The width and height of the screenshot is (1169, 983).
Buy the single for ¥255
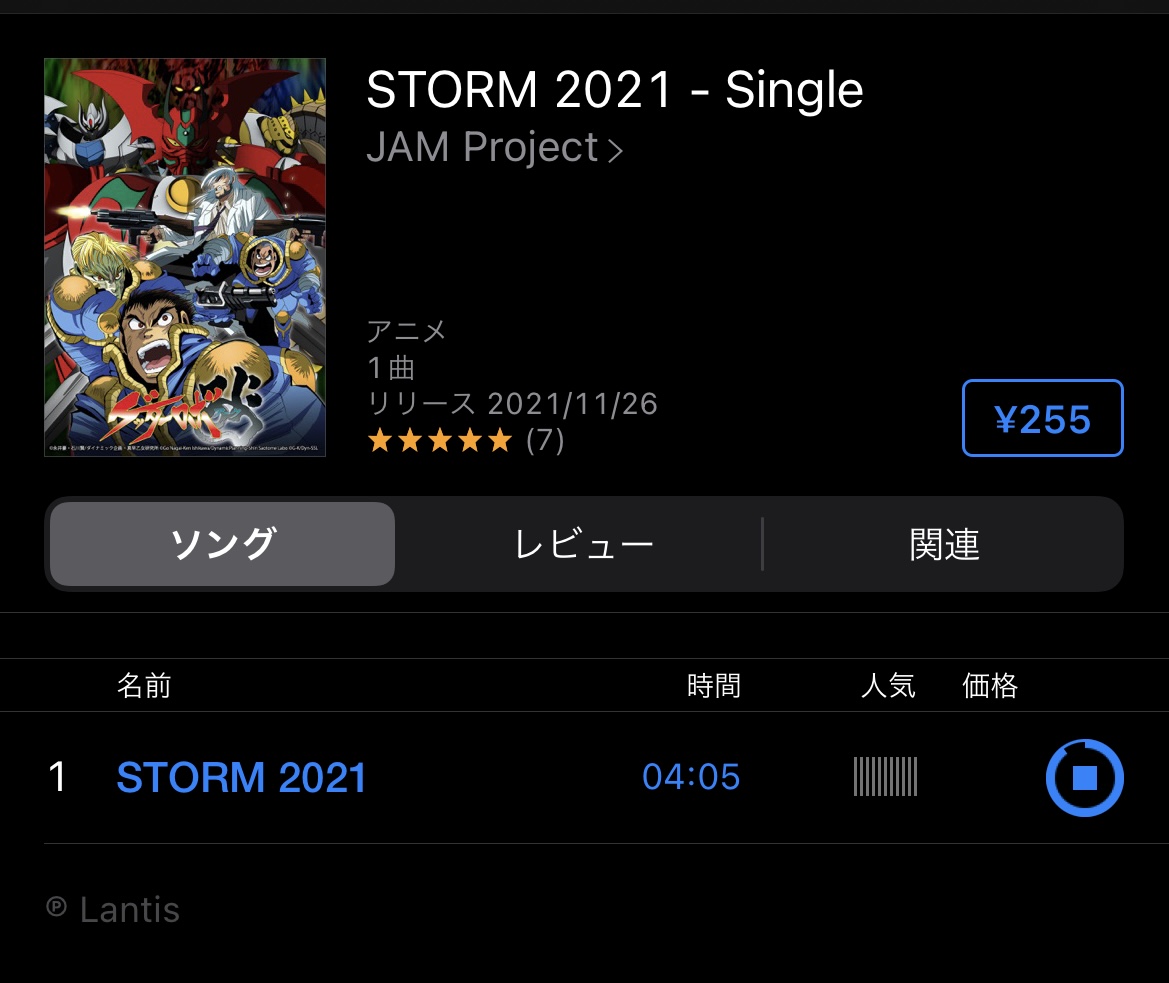[x=1042, y=418]
